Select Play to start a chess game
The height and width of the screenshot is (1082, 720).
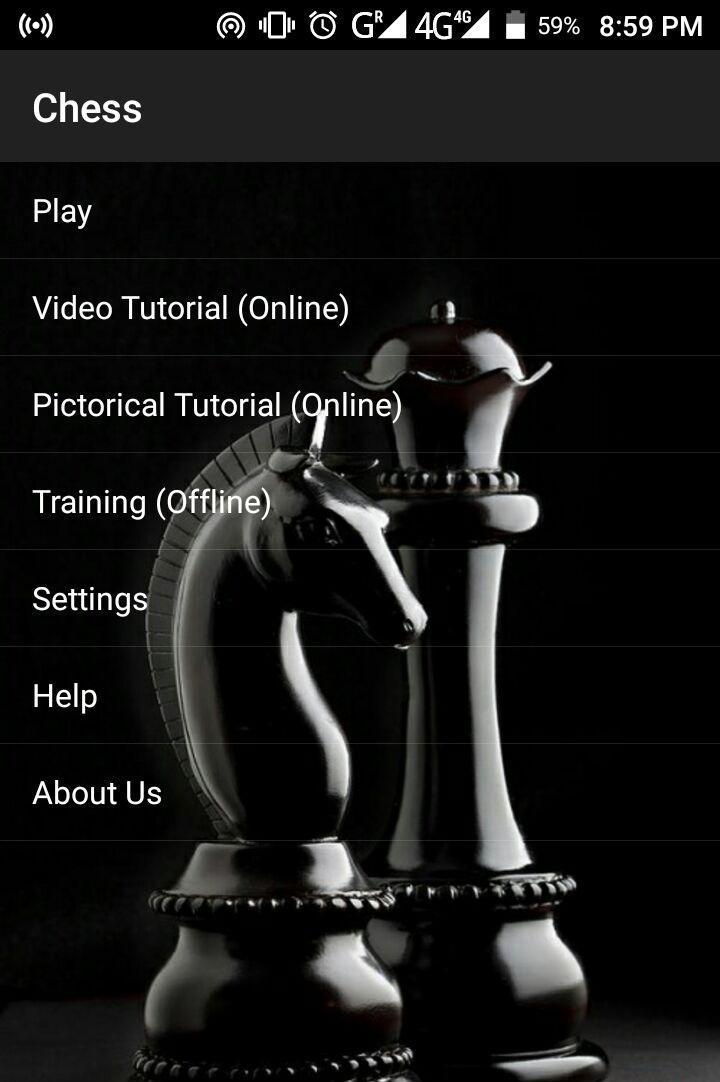[62, 210]
